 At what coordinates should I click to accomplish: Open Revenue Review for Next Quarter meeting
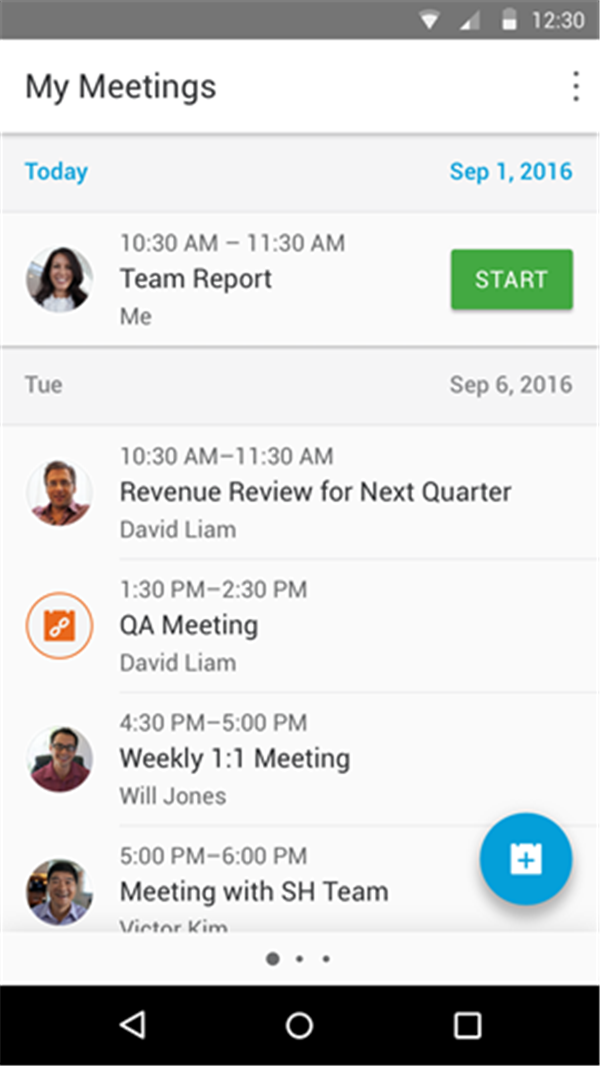tap(315, 492)
